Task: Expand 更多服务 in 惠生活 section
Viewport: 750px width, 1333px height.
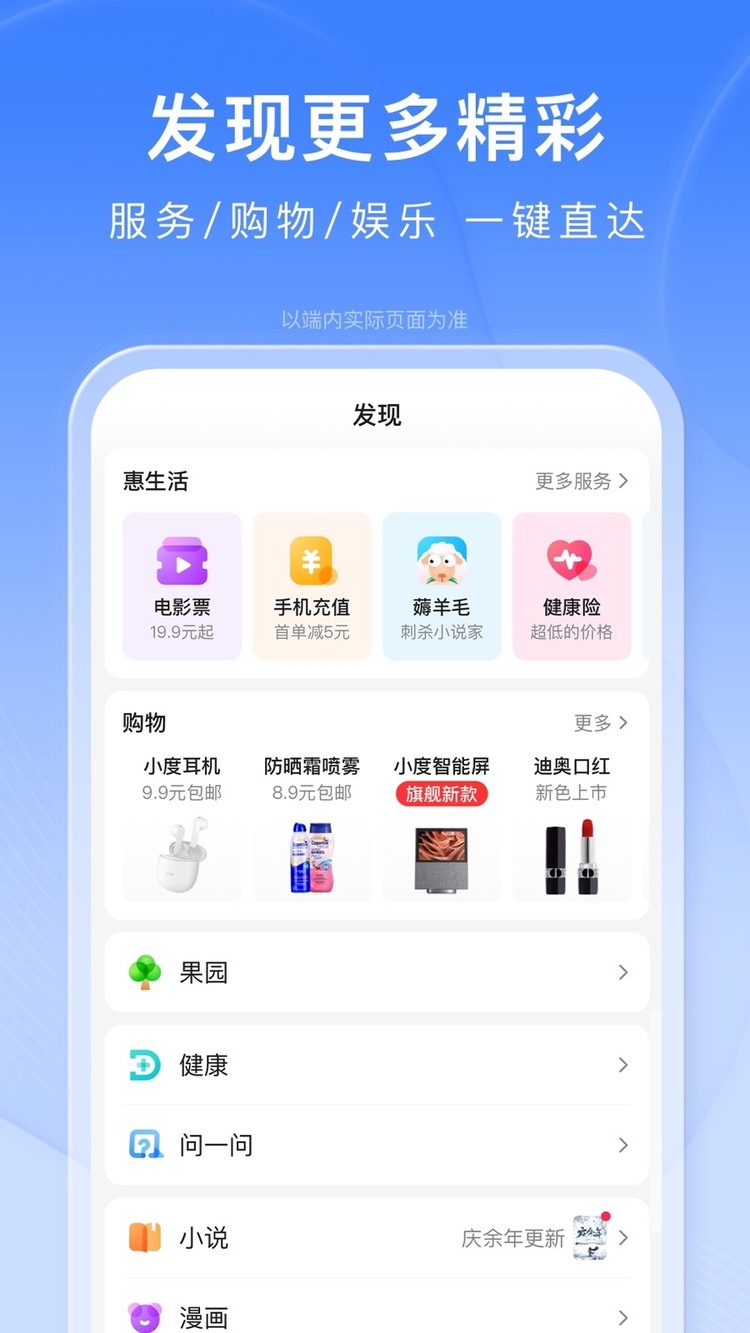Action: [x=578, y=480]
